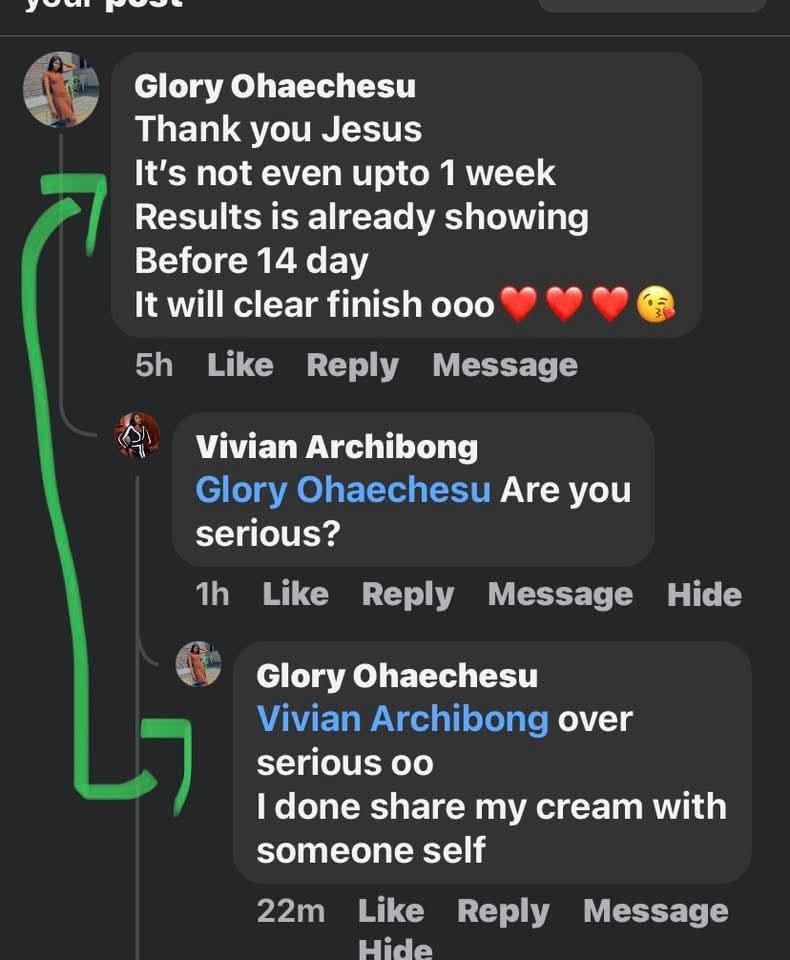790x960 pixels.
Task: Tap Vivian Archibong's avatar photo
Action: (138, 435)
